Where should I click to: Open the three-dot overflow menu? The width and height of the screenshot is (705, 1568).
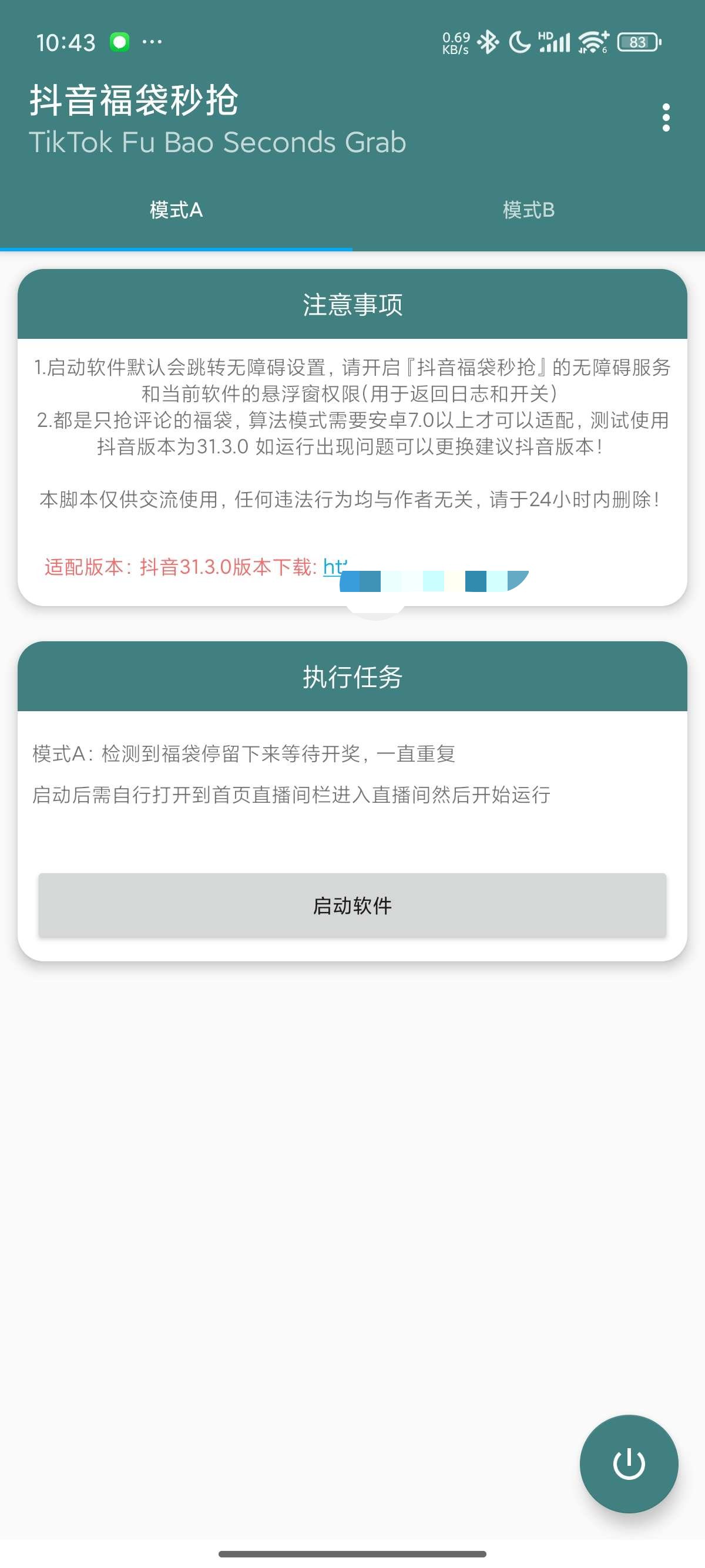pos(666,117)
